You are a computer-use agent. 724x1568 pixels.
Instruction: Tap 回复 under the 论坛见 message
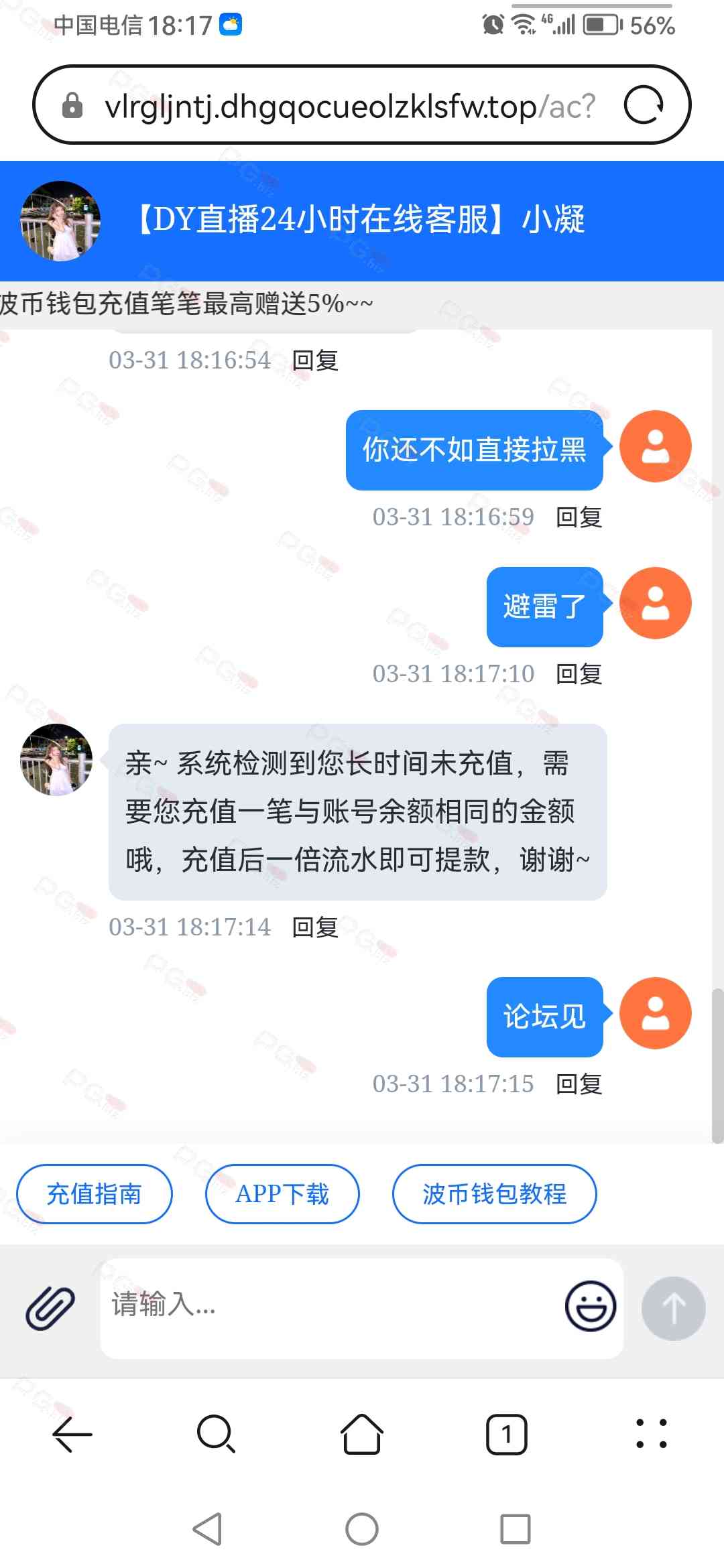tap(579, 1084)
